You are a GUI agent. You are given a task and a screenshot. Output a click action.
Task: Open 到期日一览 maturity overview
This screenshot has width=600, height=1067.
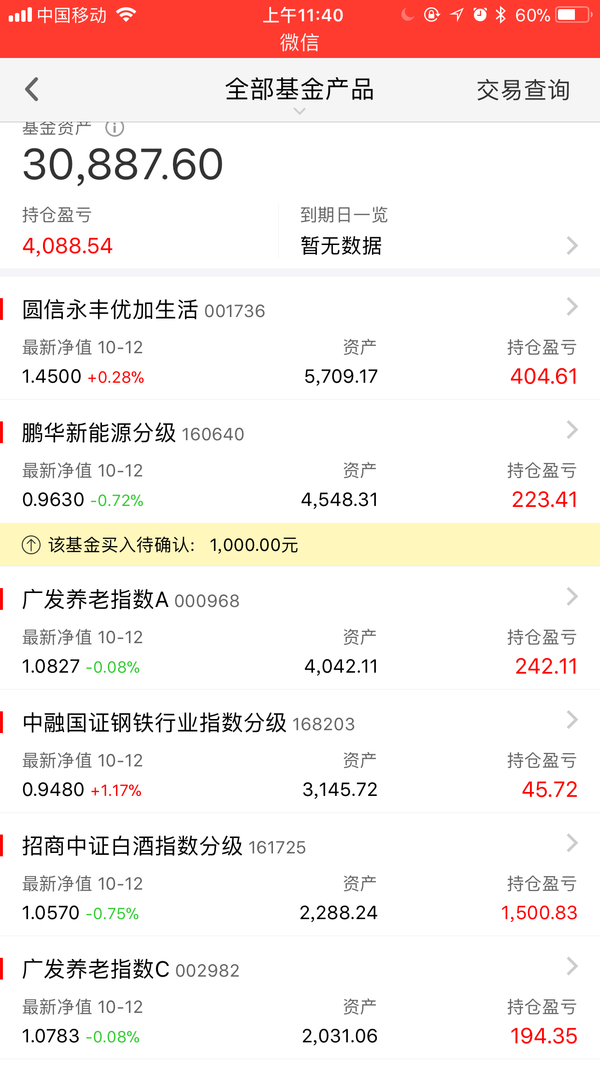point(439,231)
